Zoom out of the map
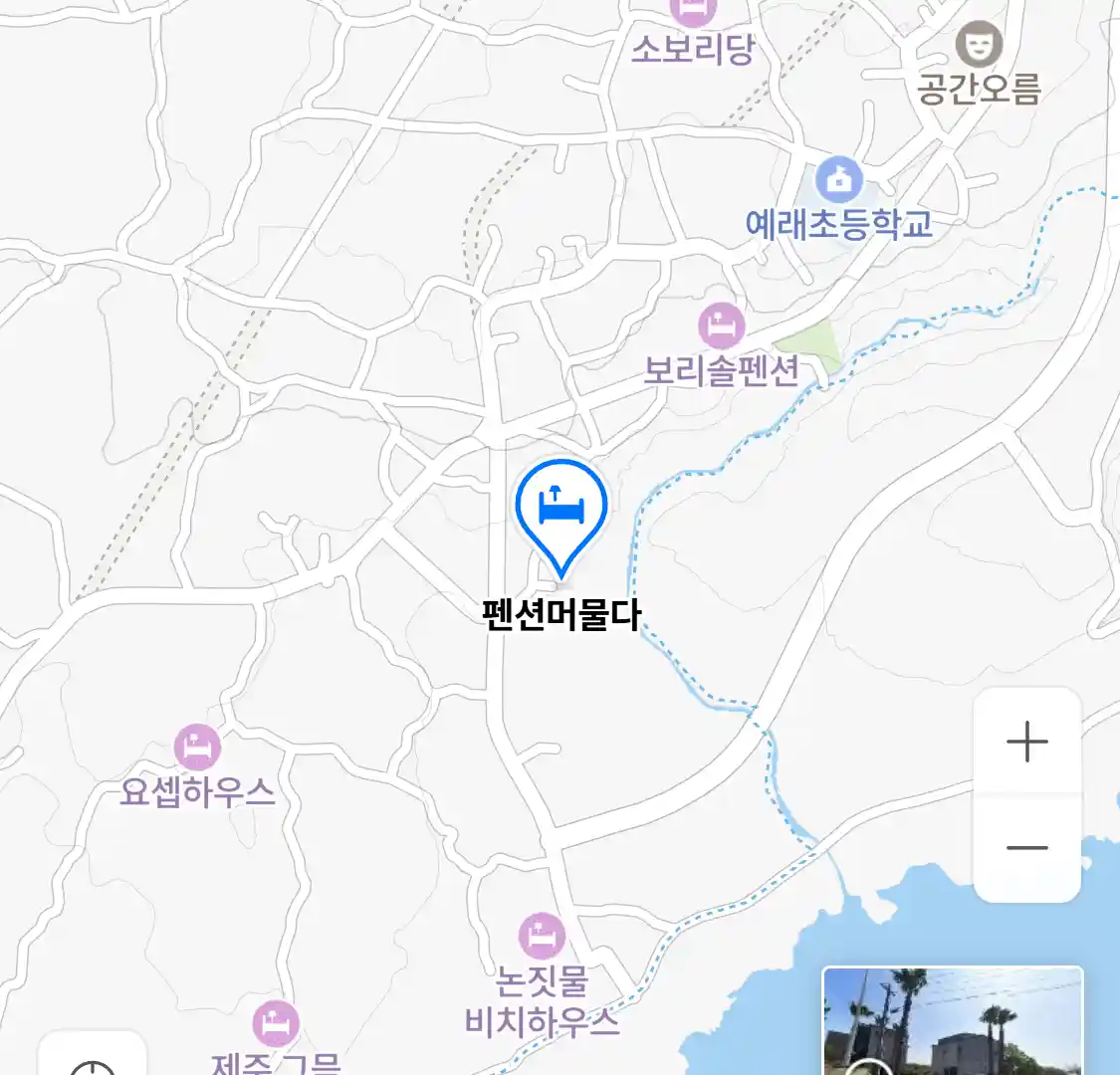 point(1026,848)
